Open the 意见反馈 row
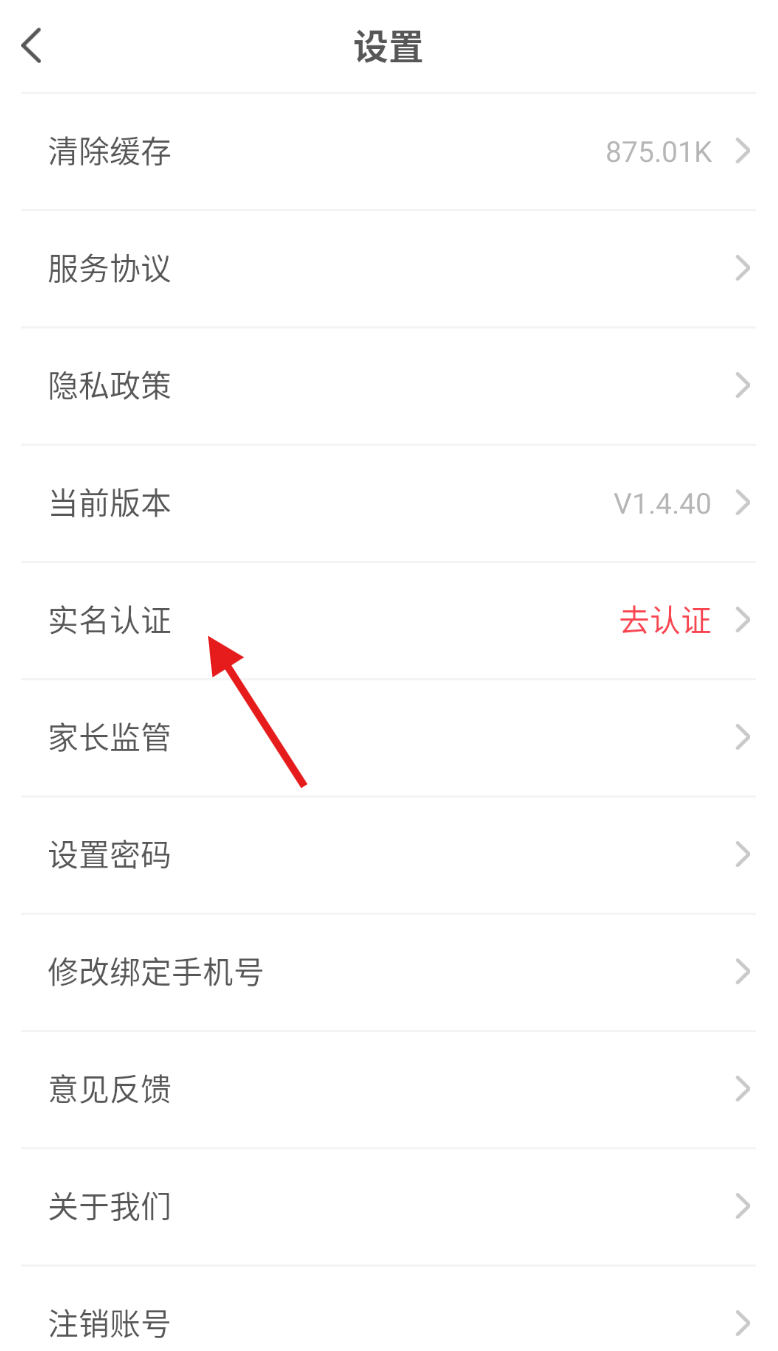Screen dimensions: 778x1351 (x=388, y=1089)
